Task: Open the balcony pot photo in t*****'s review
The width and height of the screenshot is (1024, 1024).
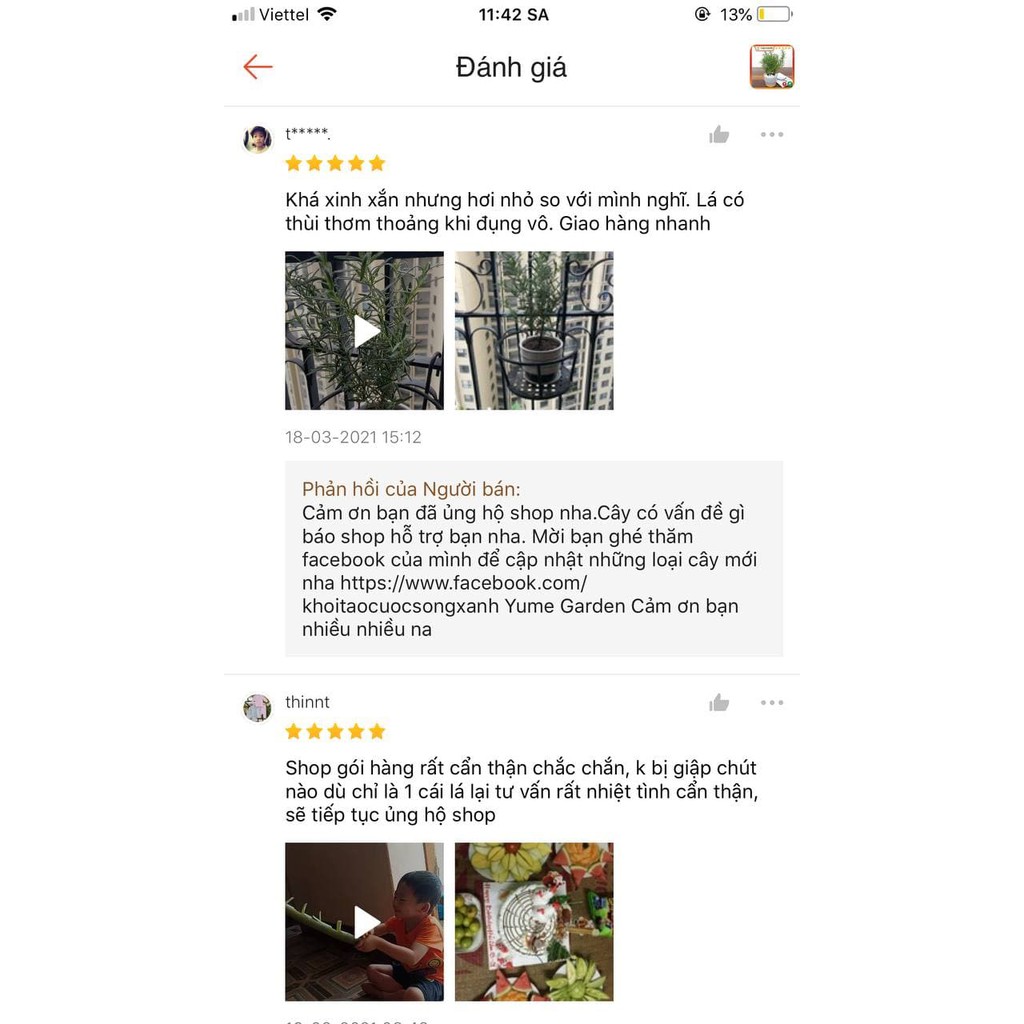Action: pos(534,331)
